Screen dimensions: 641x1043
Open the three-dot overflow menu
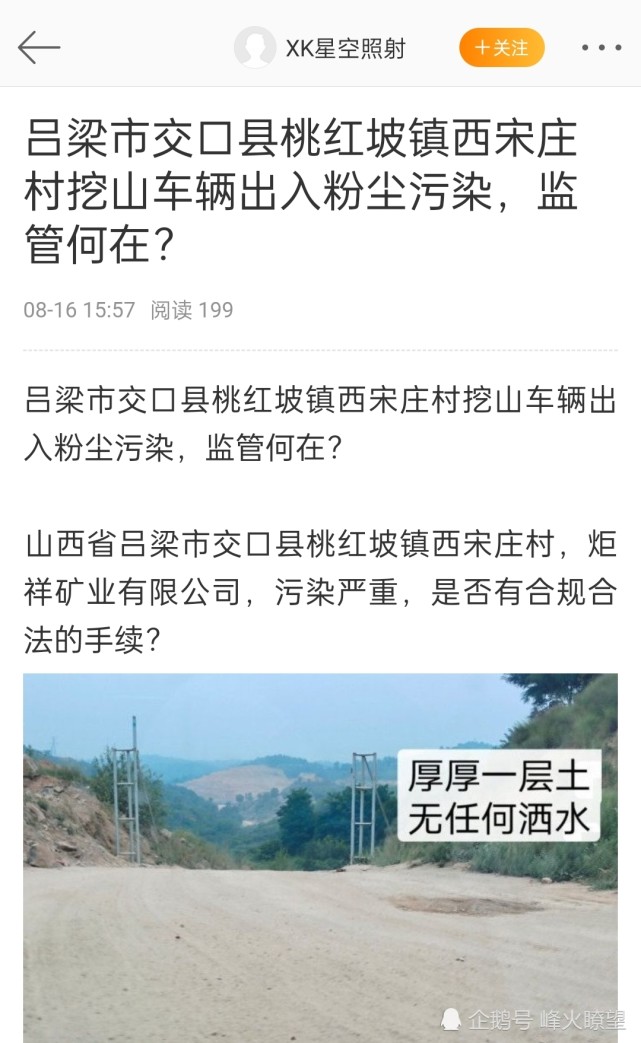[601, 48]
